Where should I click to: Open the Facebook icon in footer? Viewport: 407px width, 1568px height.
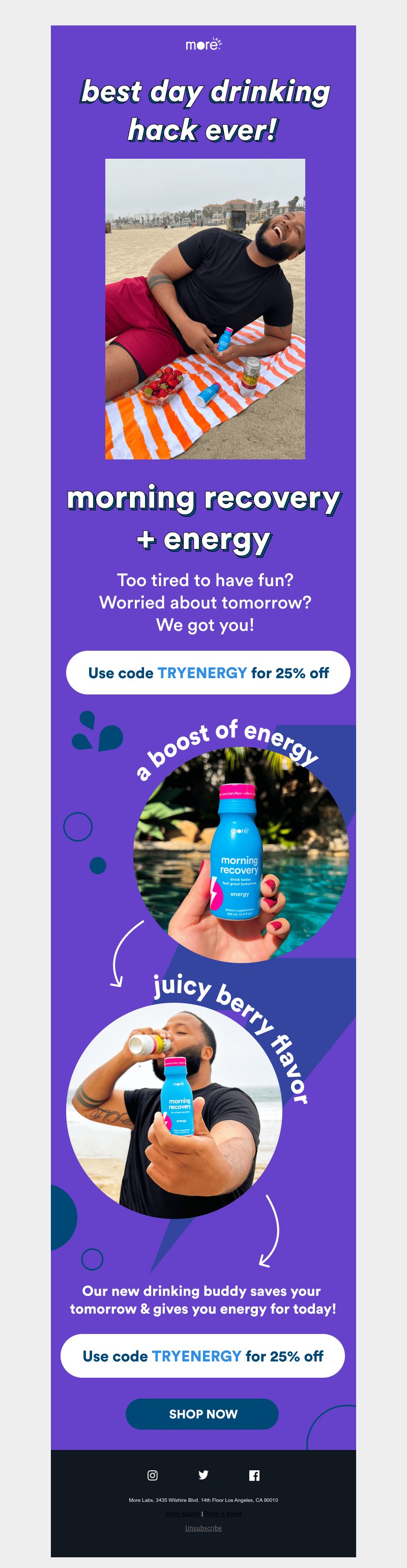click(x=254, y=1475)
